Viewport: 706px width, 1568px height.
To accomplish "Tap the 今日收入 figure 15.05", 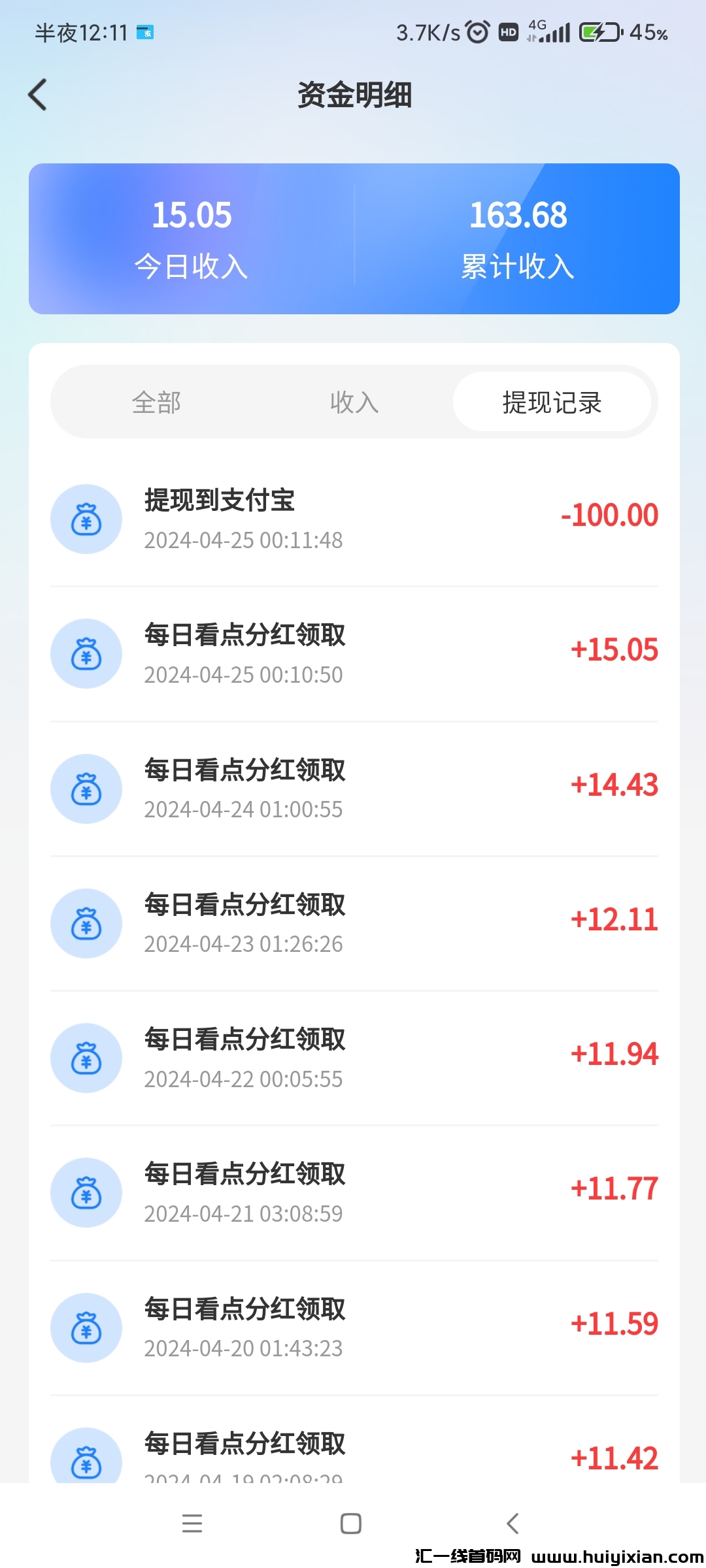I will 192,216.
